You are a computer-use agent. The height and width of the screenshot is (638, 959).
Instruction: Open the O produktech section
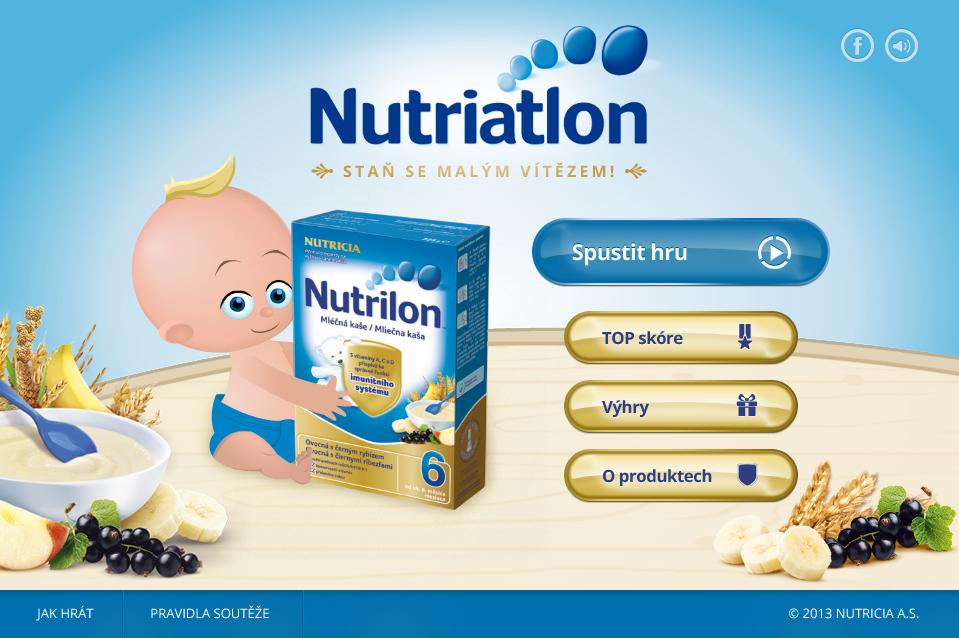click(x=680, y=476)
